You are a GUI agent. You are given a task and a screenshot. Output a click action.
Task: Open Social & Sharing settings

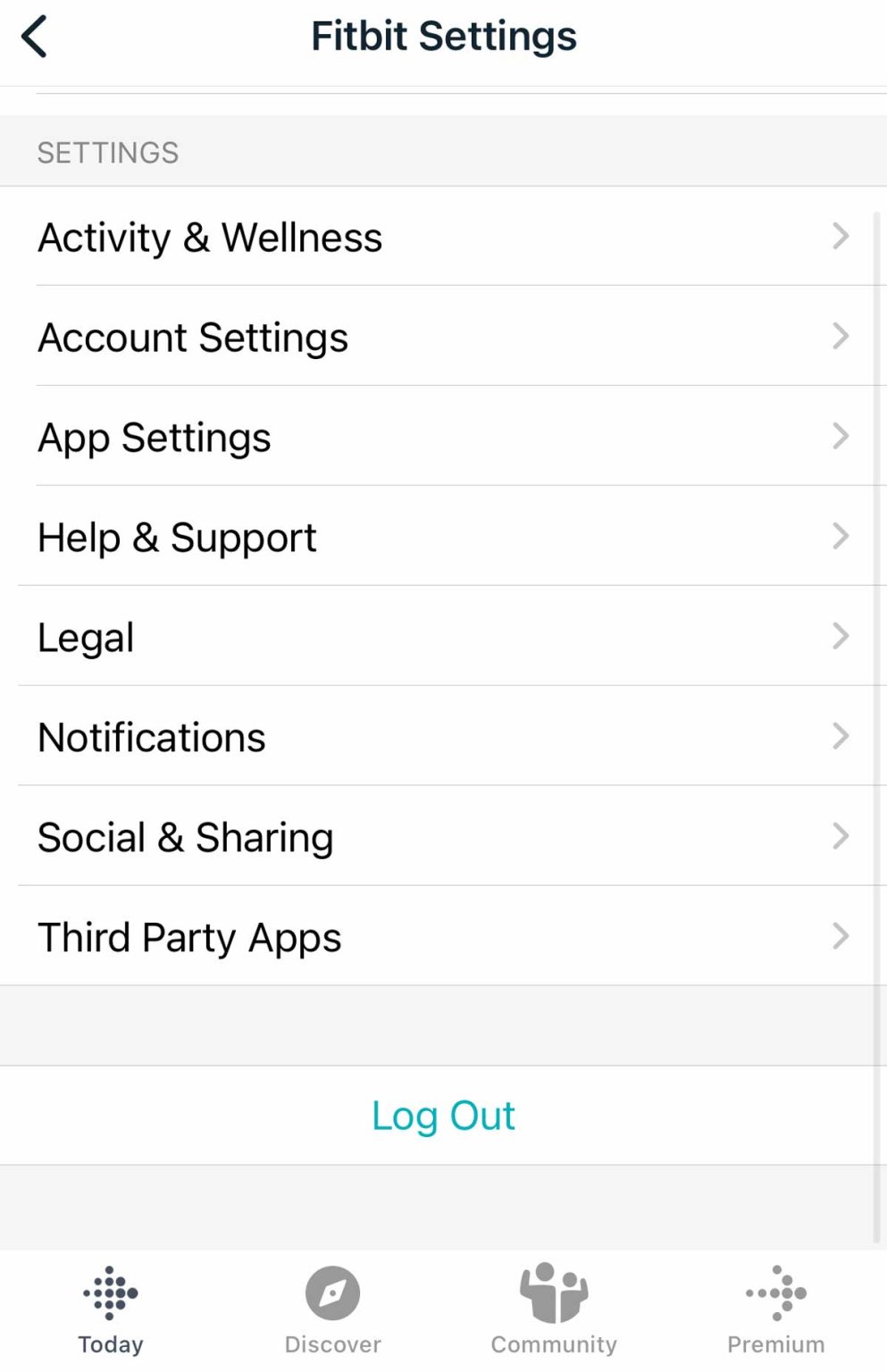click(x=443, y=838)
